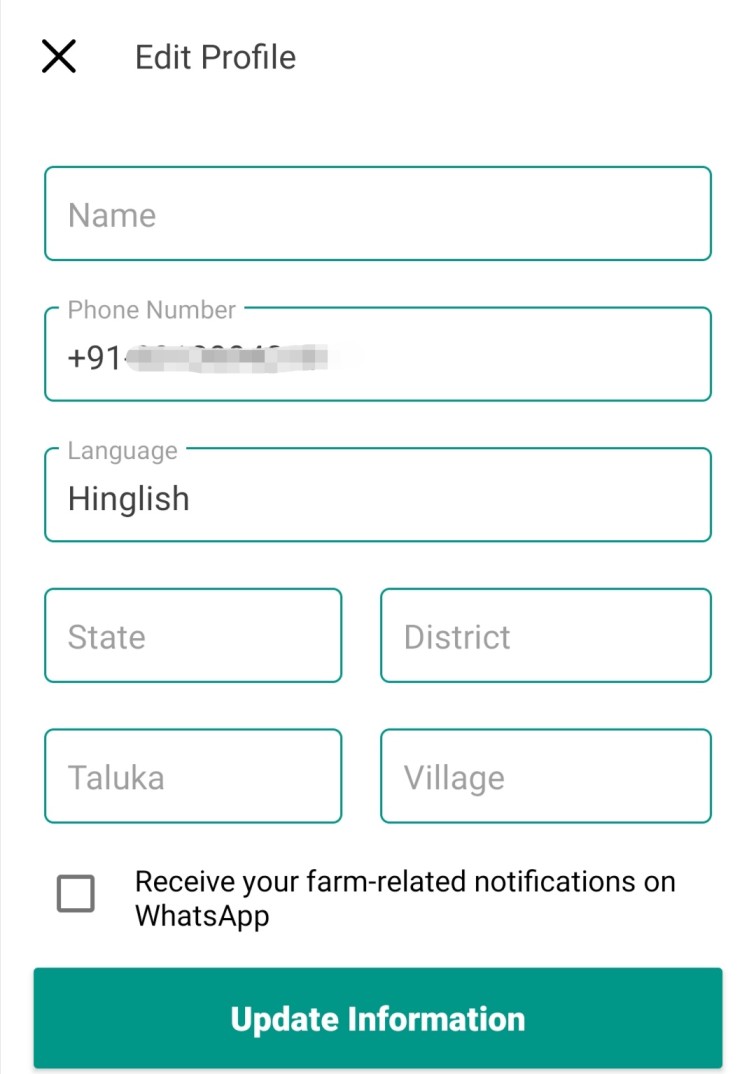Tap the Name text field
The height and width of the screenshot is (1074, 756).
pos(377,214)
